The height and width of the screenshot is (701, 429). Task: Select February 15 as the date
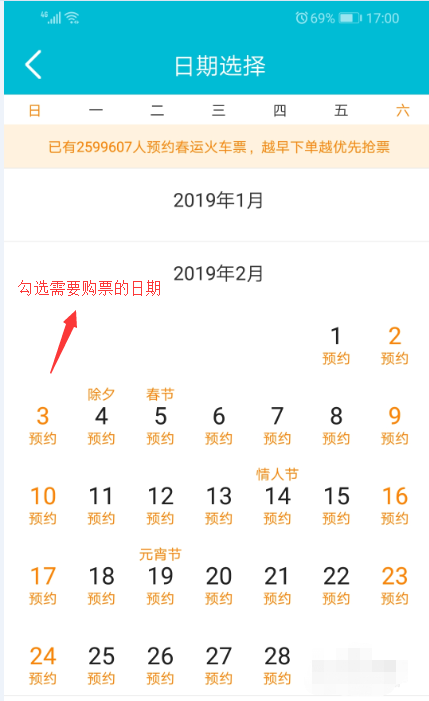click(336, 506)
